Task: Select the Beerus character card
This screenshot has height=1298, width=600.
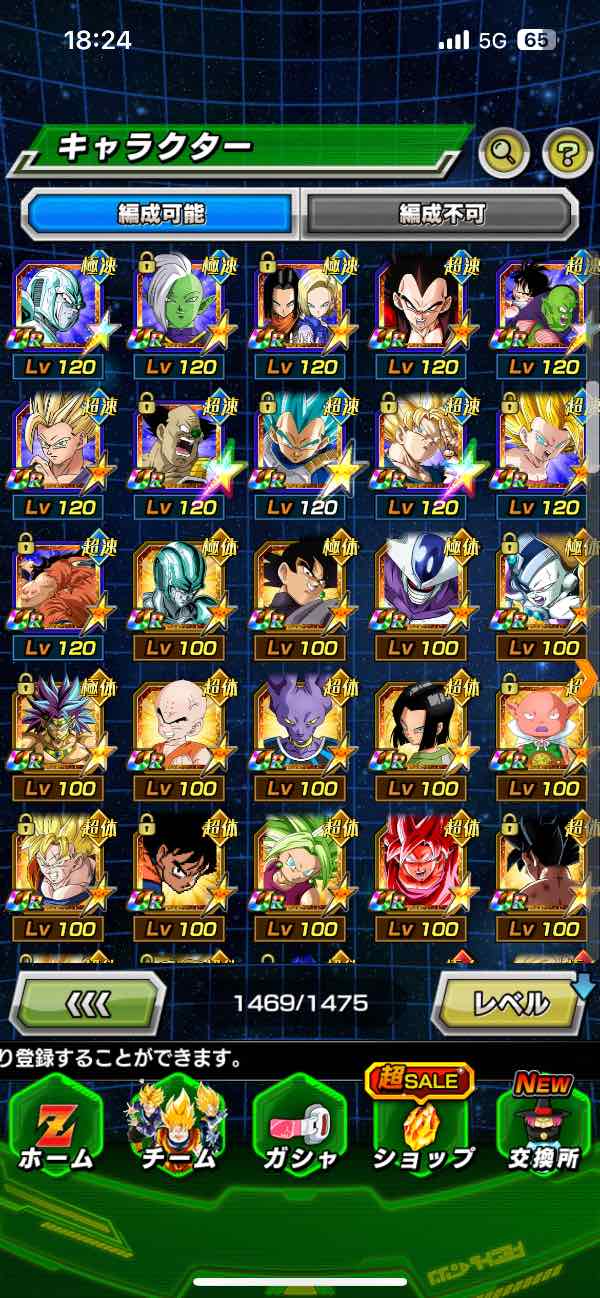Action: pyautogui.click(x=300, y=739)
